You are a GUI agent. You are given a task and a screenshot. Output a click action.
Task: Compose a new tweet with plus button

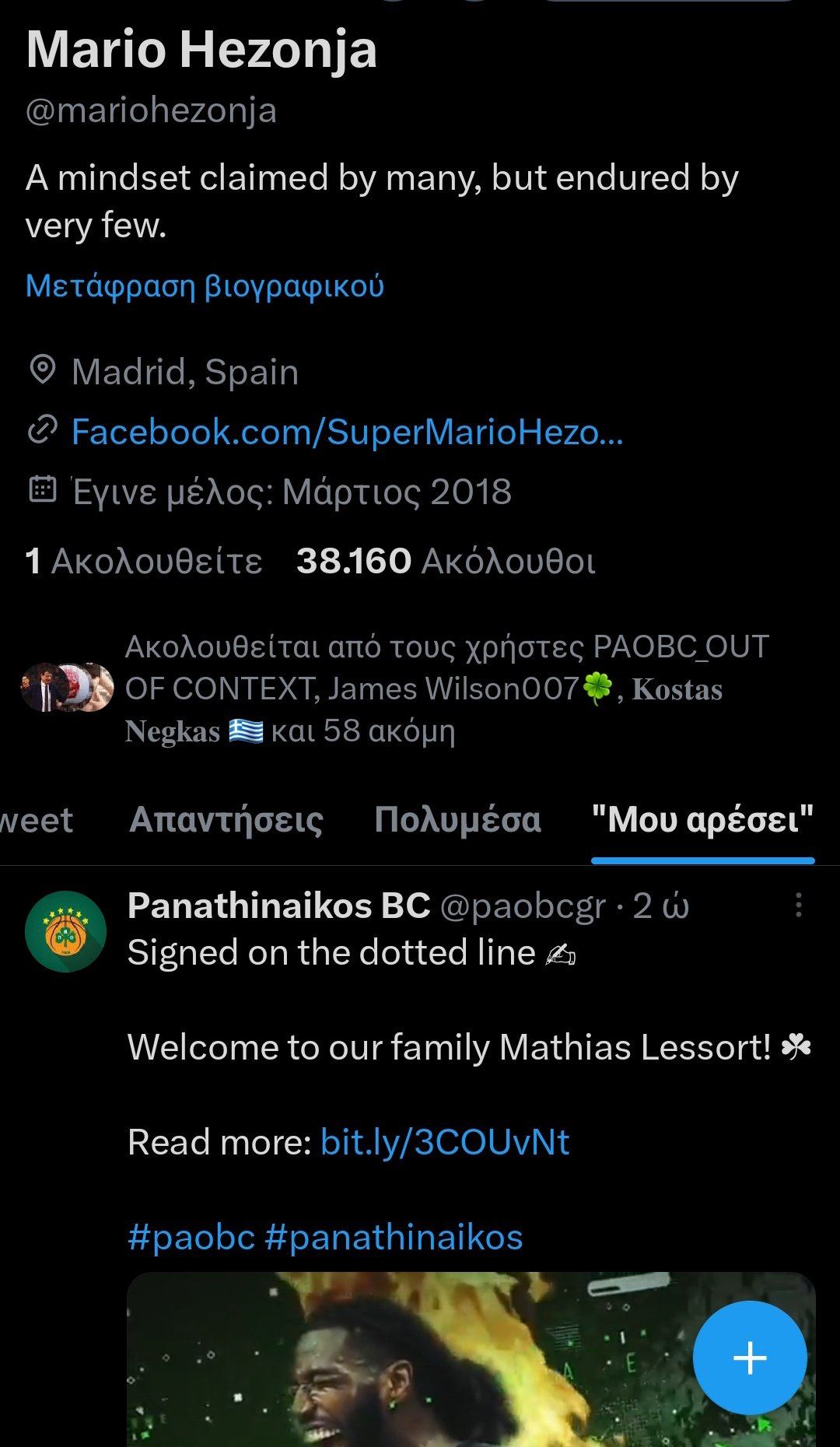(750, 1358)
